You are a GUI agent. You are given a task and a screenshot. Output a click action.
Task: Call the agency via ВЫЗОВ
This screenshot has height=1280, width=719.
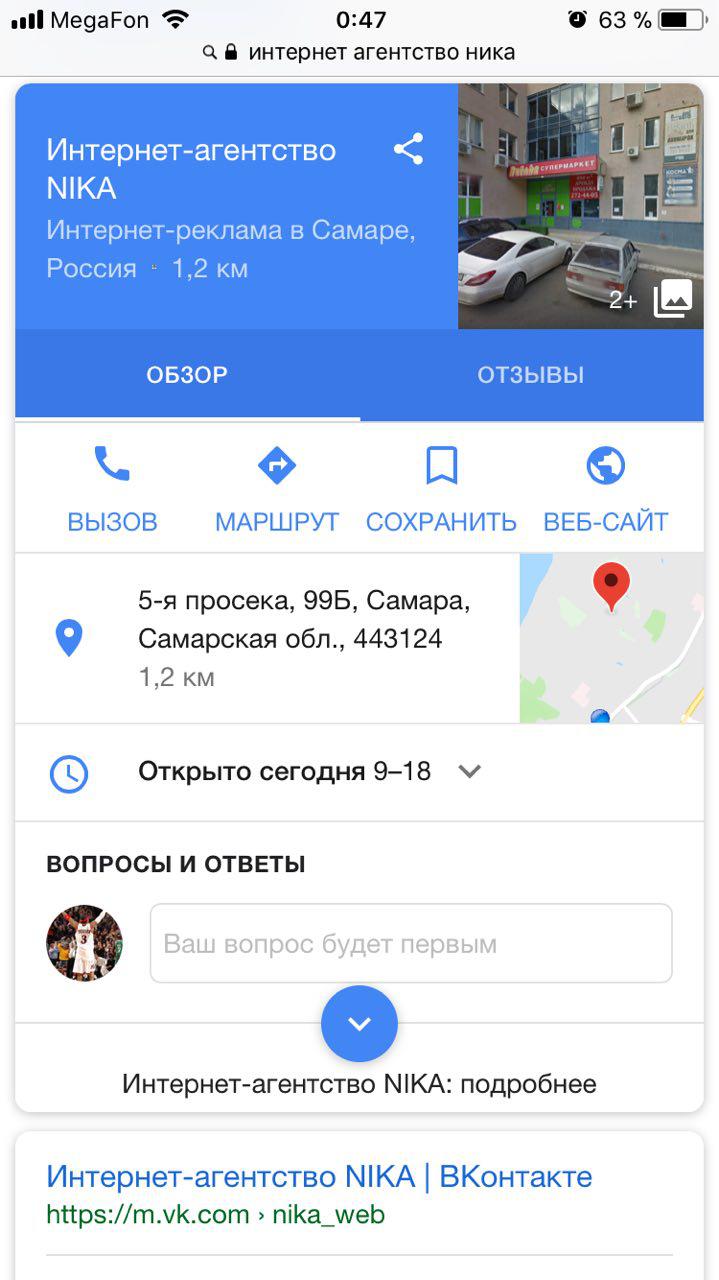pyautogui.click(x=112, y=490)
